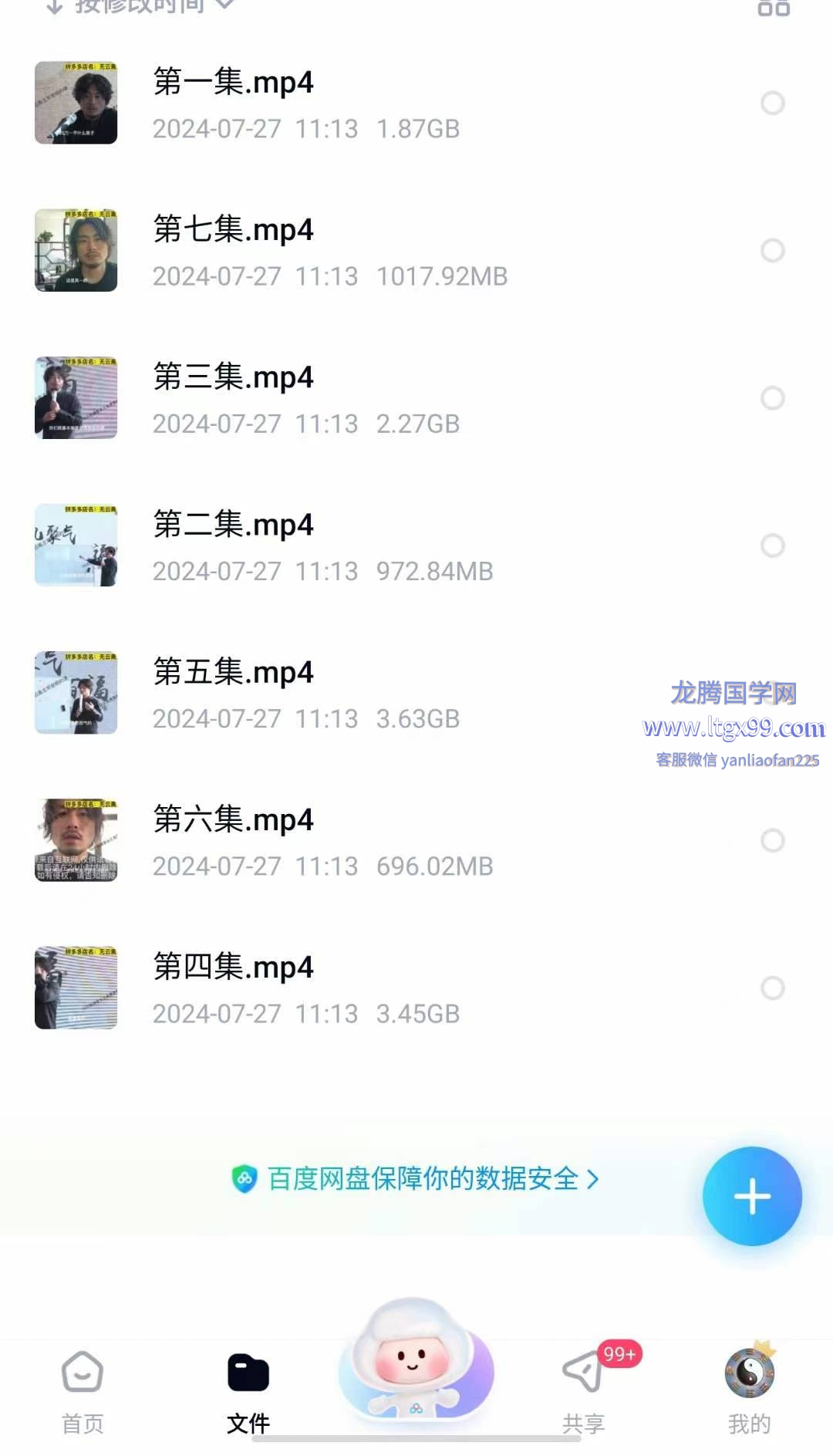Open the video 第三集.mp4
This screenshot has height=1456, width=833.
233,377
